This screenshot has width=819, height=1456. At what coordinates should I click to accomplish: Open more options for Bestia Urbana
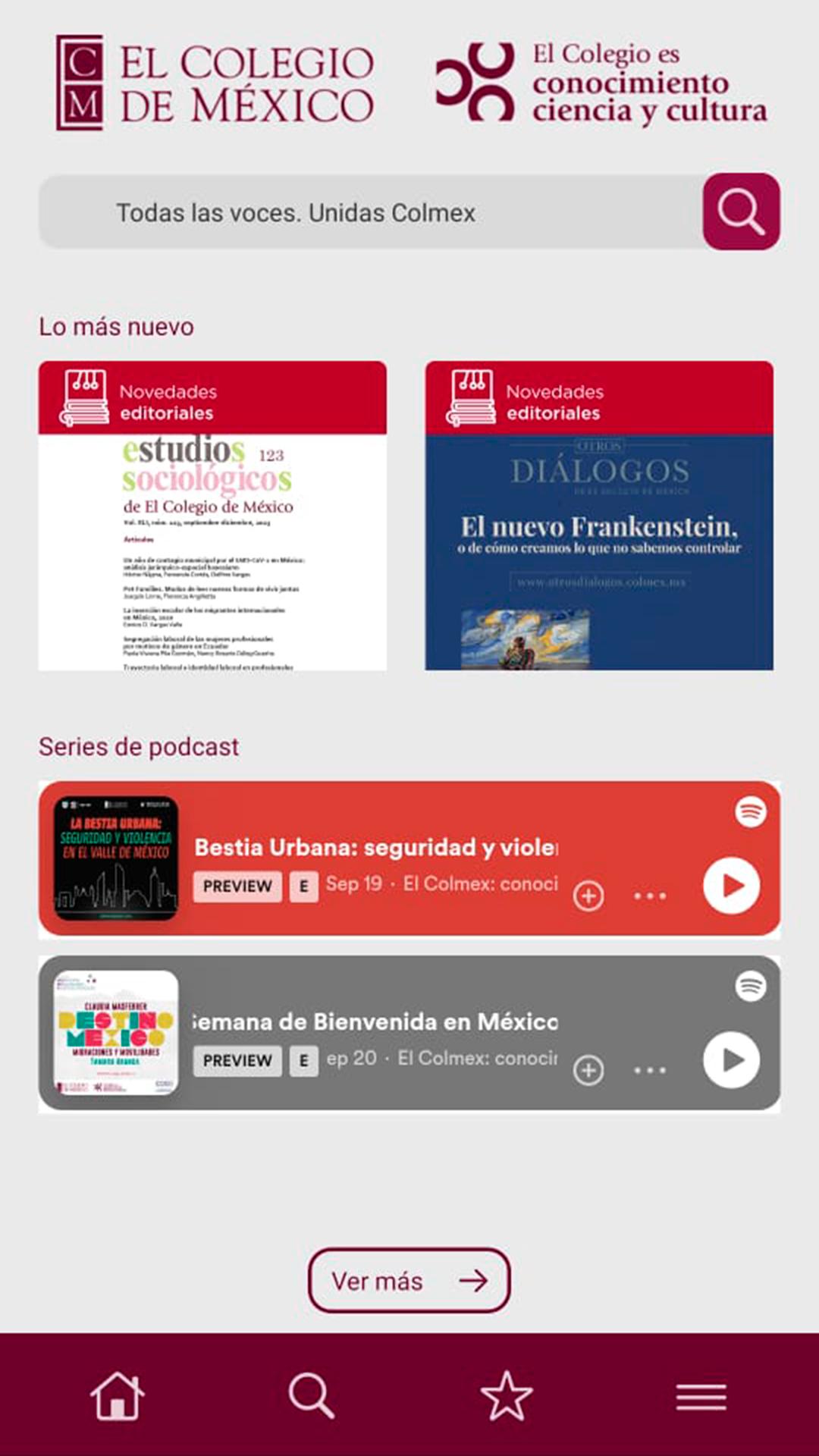pos(650,896)
